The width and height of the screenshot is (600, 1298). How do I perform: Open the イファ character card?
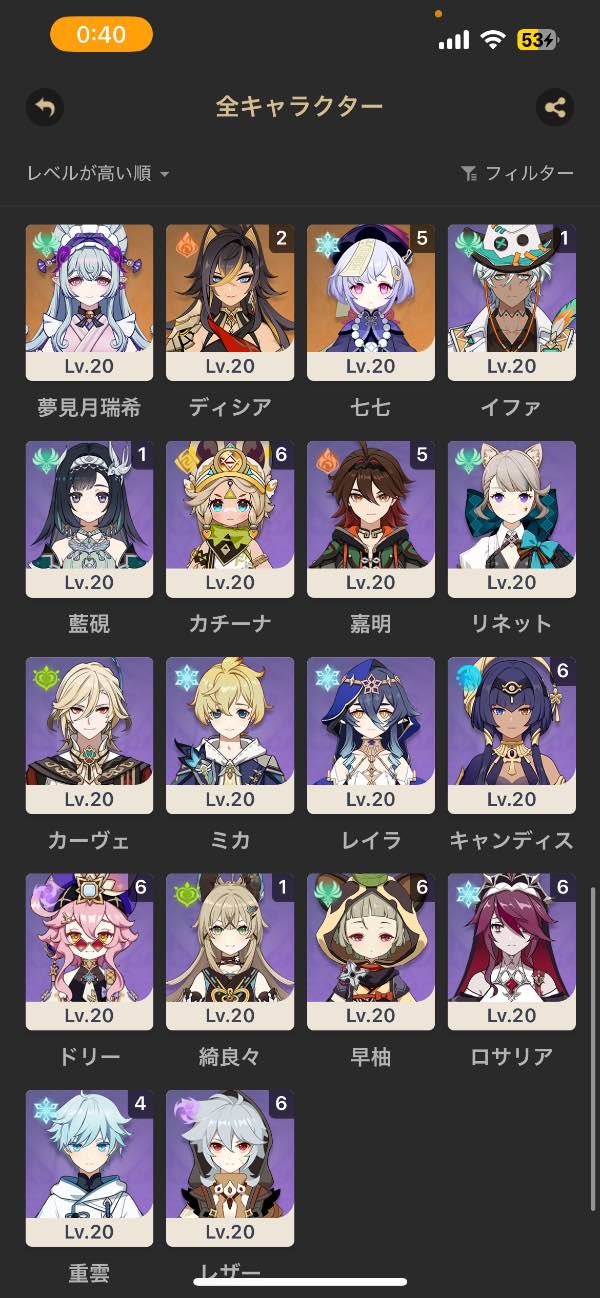click(x=512, y=302)
